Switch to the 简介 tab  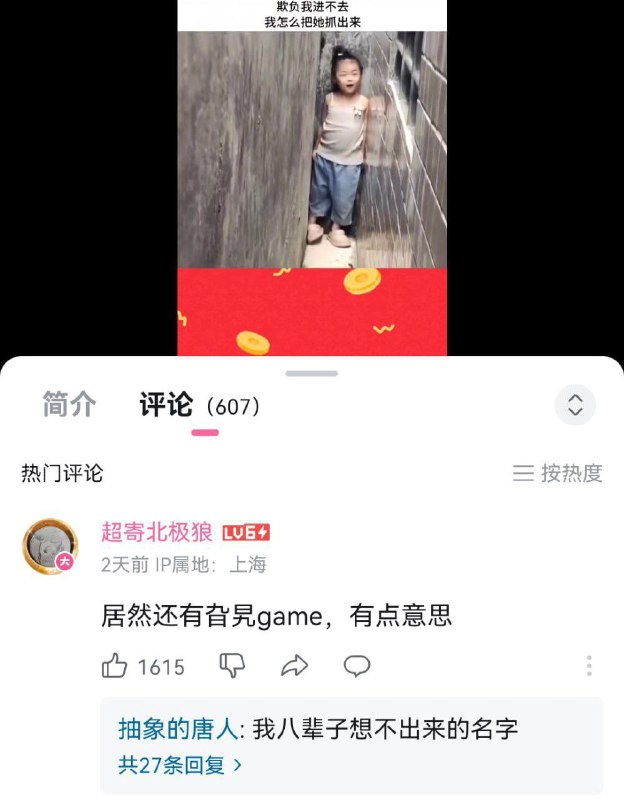pyautogui.click(x=69, y=405)
